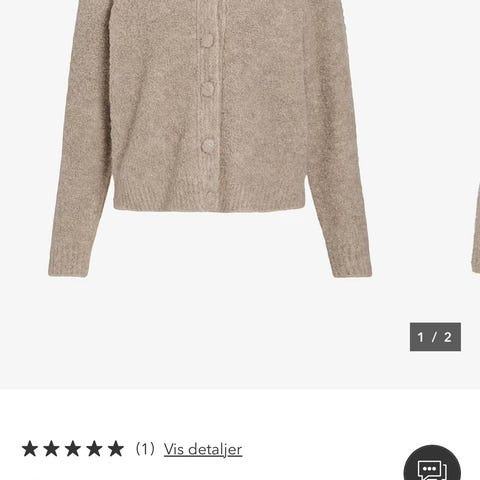480x480 pixels.
Task: Tap the beige cardigan product image
Action: [210, 138]
